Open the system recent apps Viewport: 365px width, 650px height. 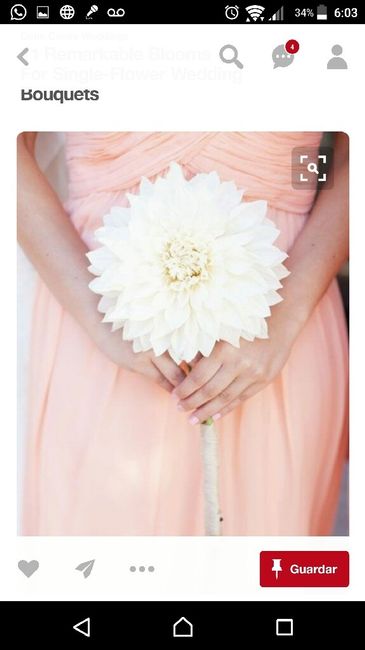click(x=284, y=627)
